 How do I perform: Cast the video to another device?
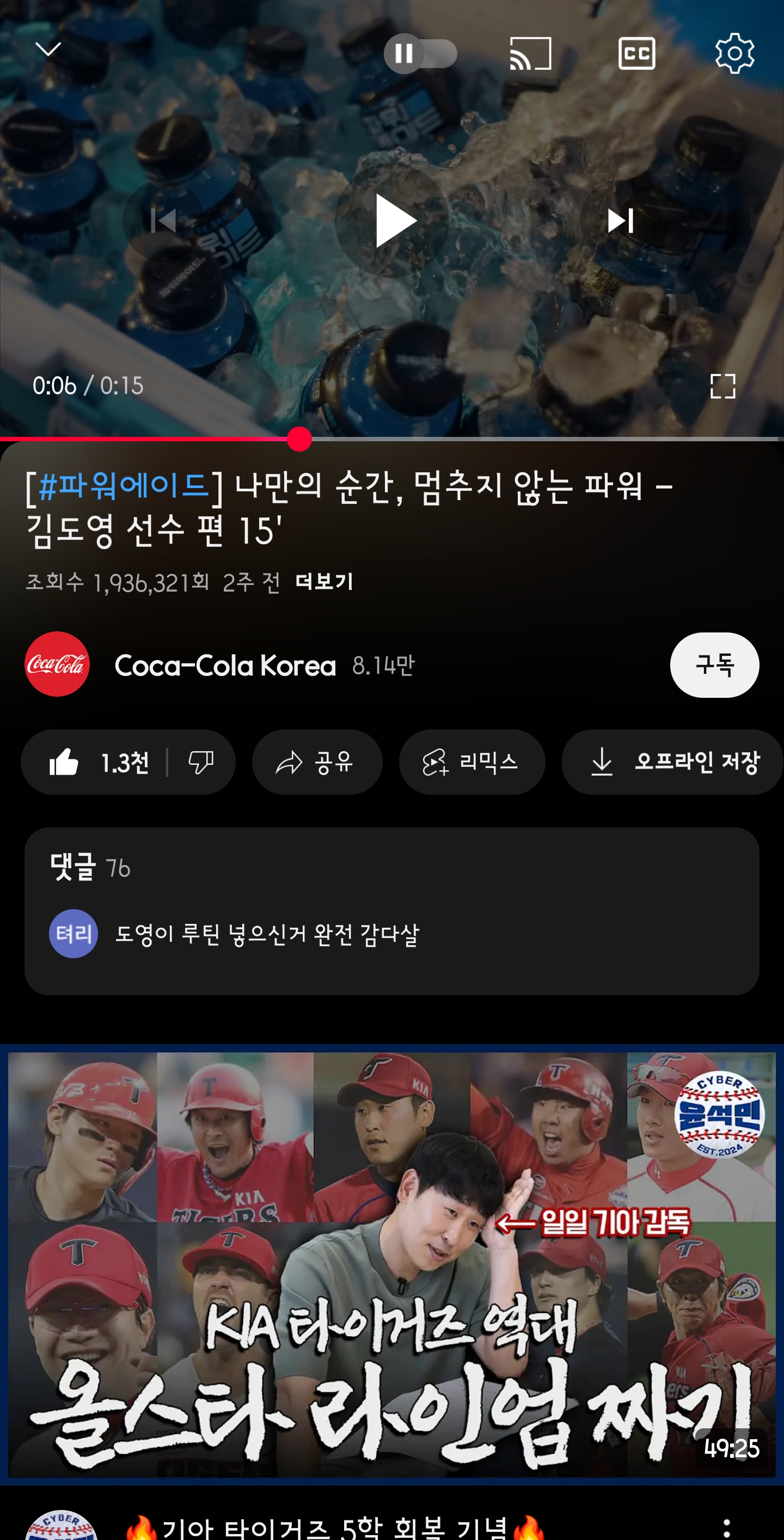[x=530, y=54]
